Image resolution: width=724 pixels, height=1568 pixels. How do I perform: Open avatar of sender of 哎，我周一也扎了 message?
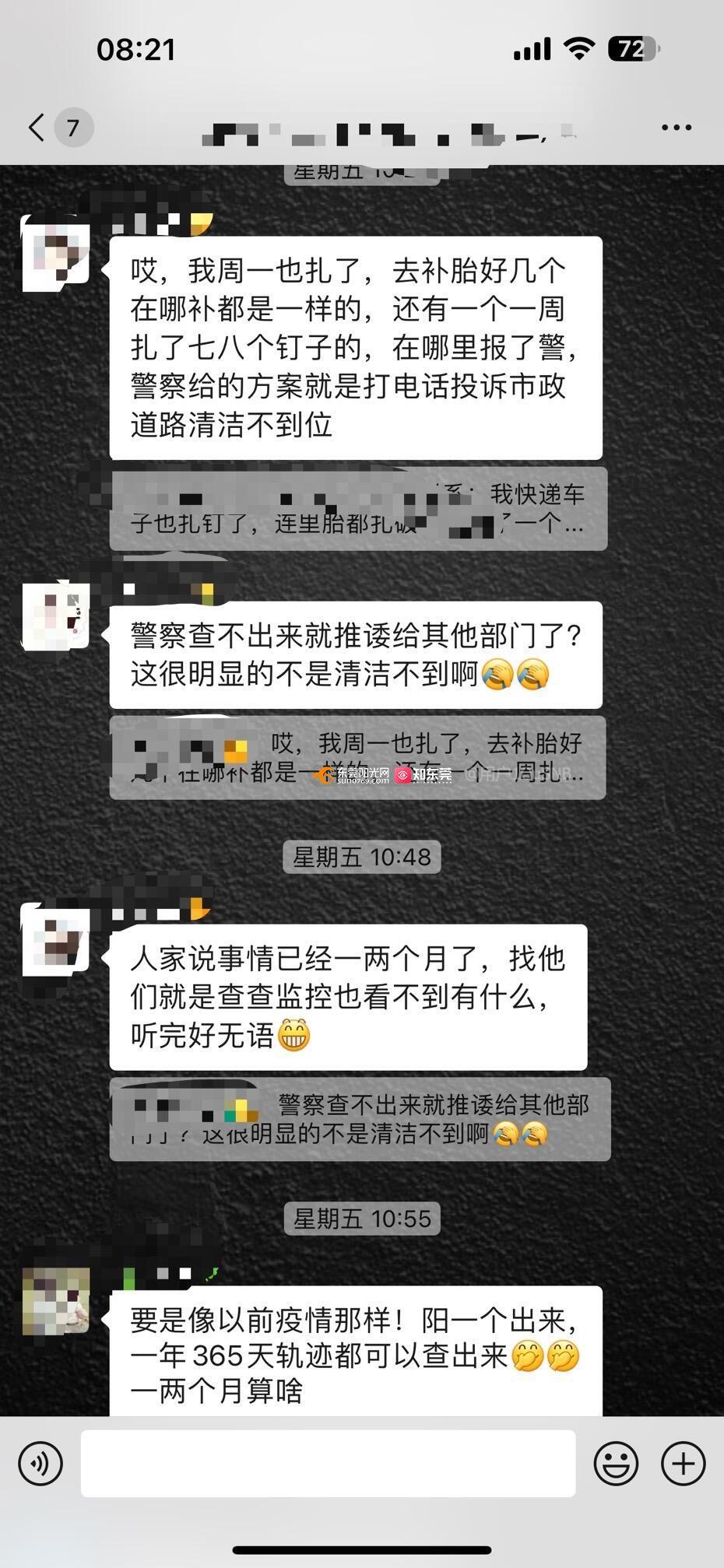click(56, 253)
